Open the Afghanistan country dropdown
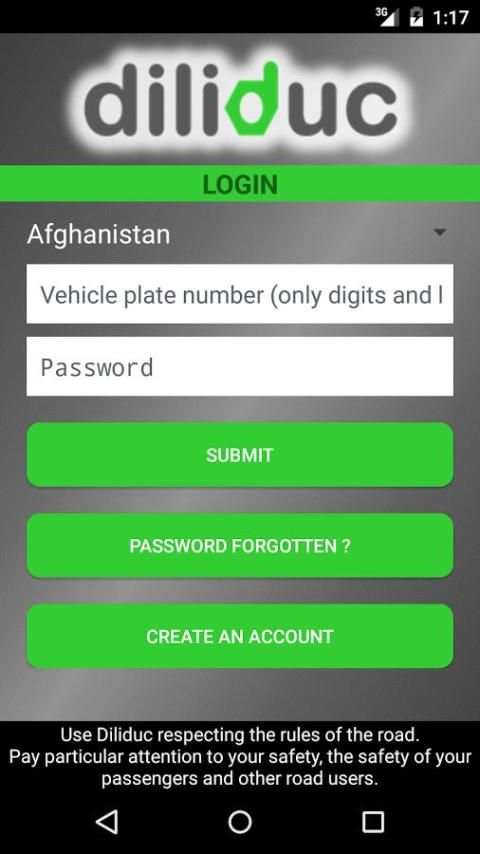The image size is (480, 854). click(x=239, y=235)
